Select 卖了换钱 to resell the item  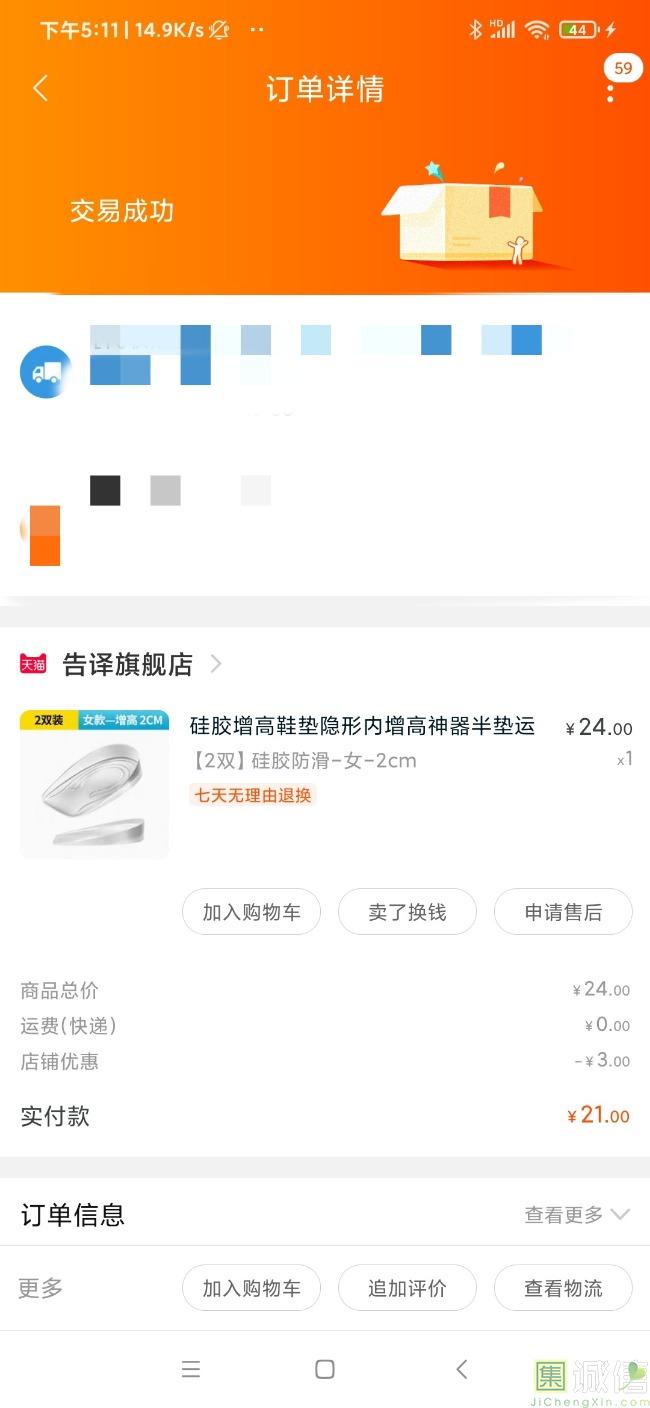point(407,912)
